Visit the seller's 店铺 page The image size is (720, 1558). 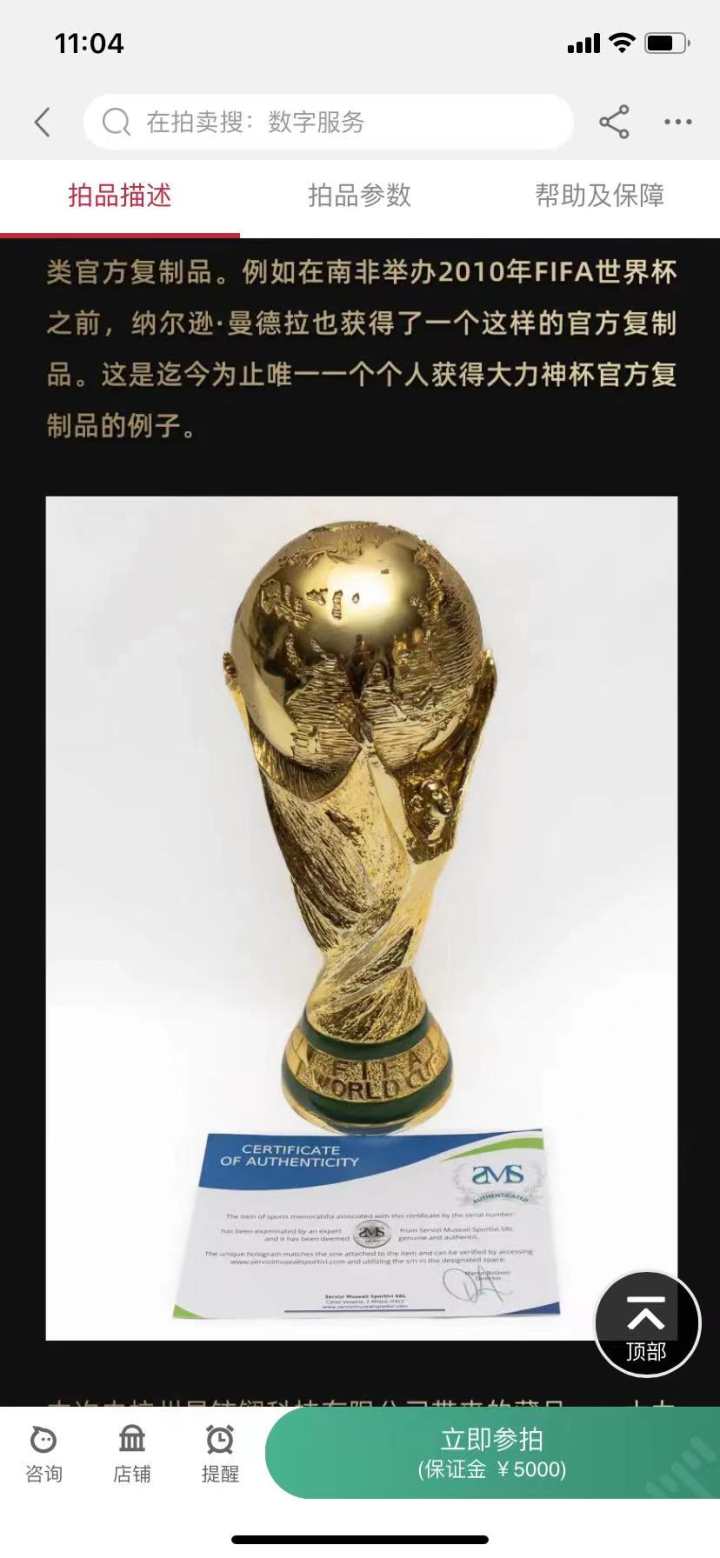pyautogui.click(x=132, y=1454)
